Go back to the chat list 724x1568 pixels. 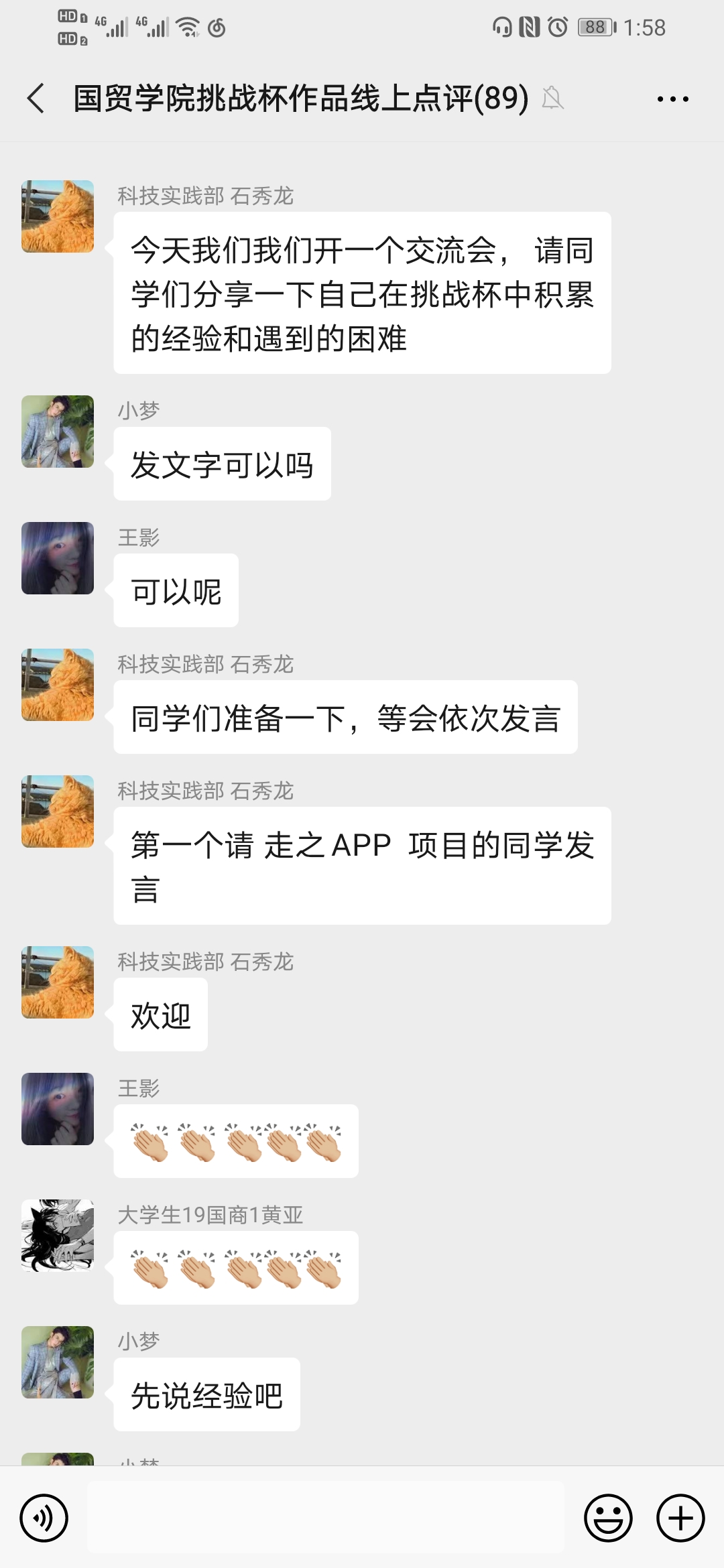click(x=36, y=99)
